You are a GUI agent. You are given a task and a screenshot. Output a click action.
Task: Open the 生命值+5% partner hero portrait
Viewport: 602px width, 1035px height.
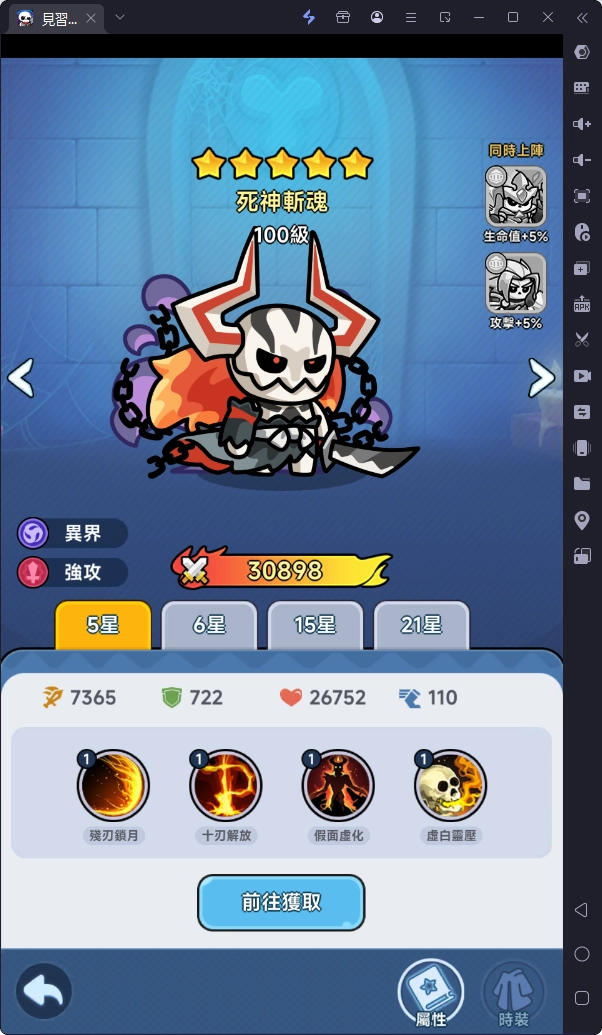click(x=515, y=196)
